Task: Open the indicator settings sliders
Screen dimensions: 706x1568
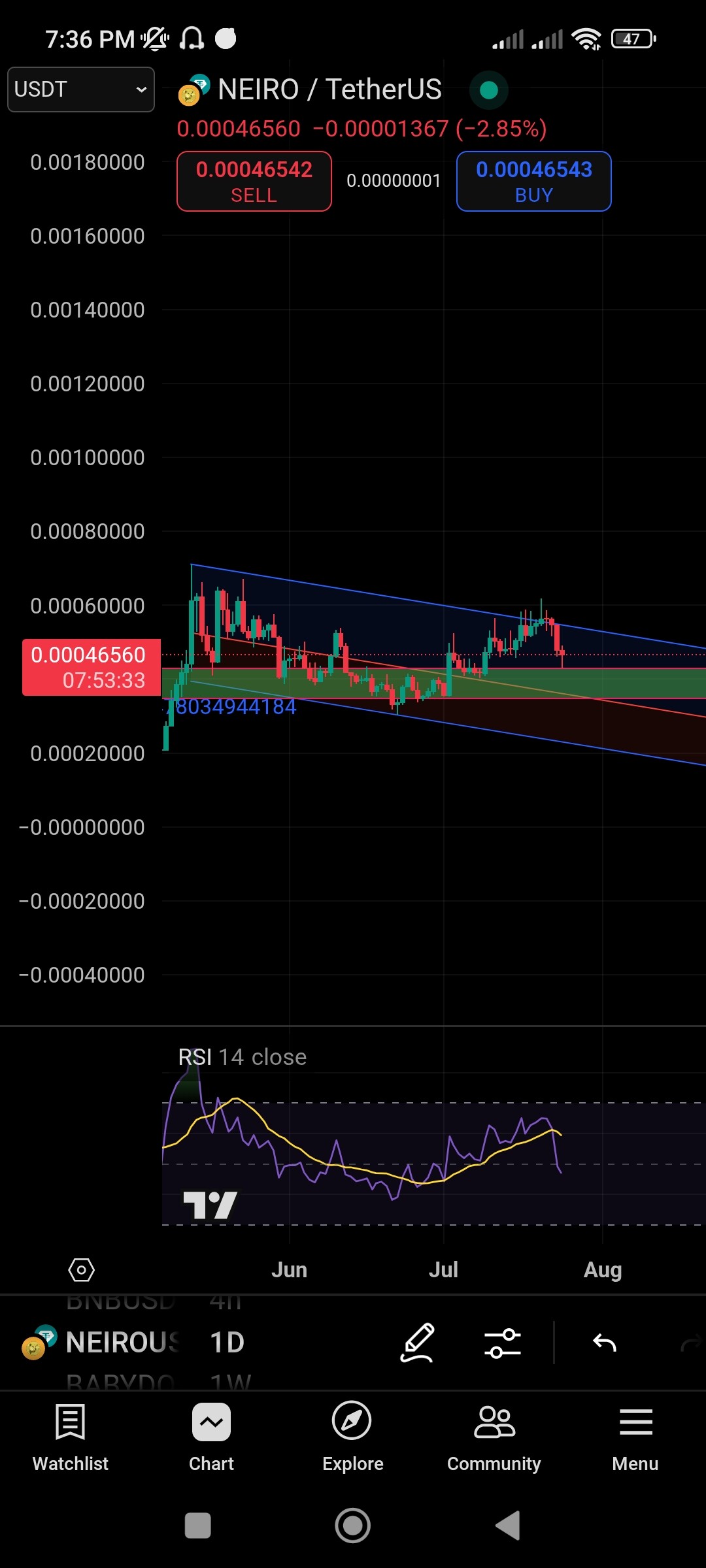Action: click(502, 1343)
